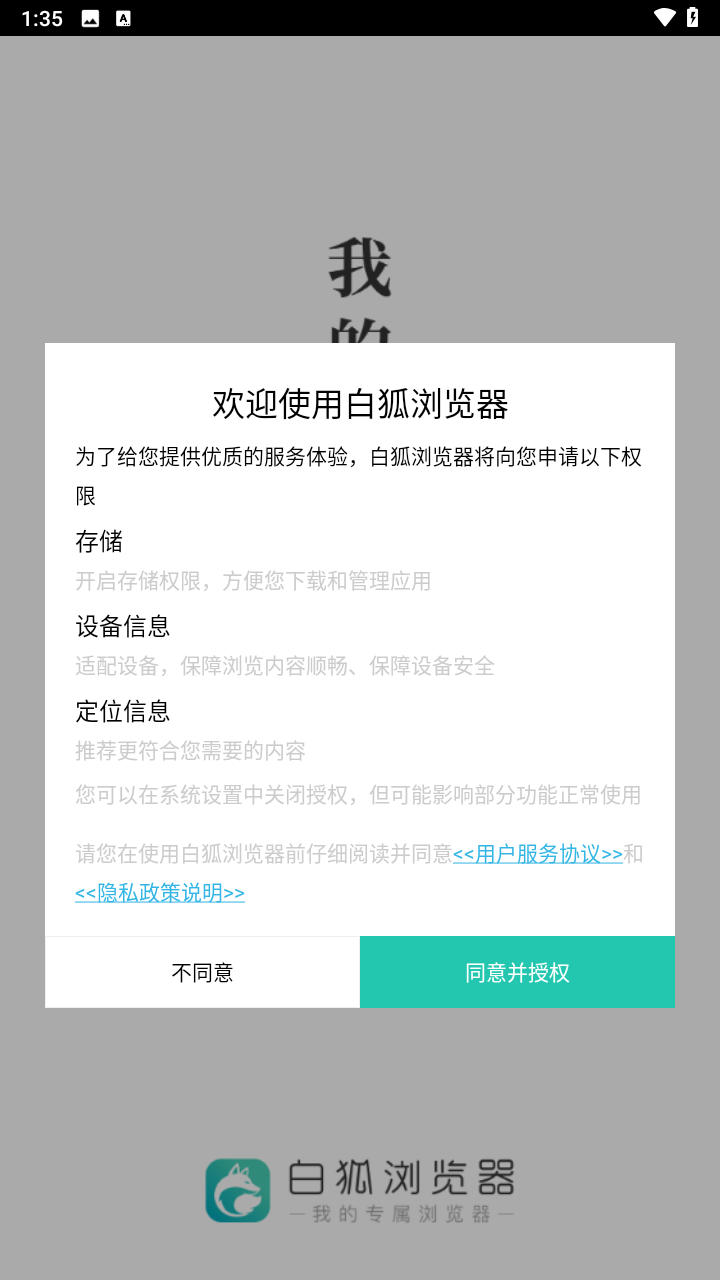Viewport: 720px width, 1280px height.
Task: Select the 设备信息 device info heading
Action: click(122, 627)
